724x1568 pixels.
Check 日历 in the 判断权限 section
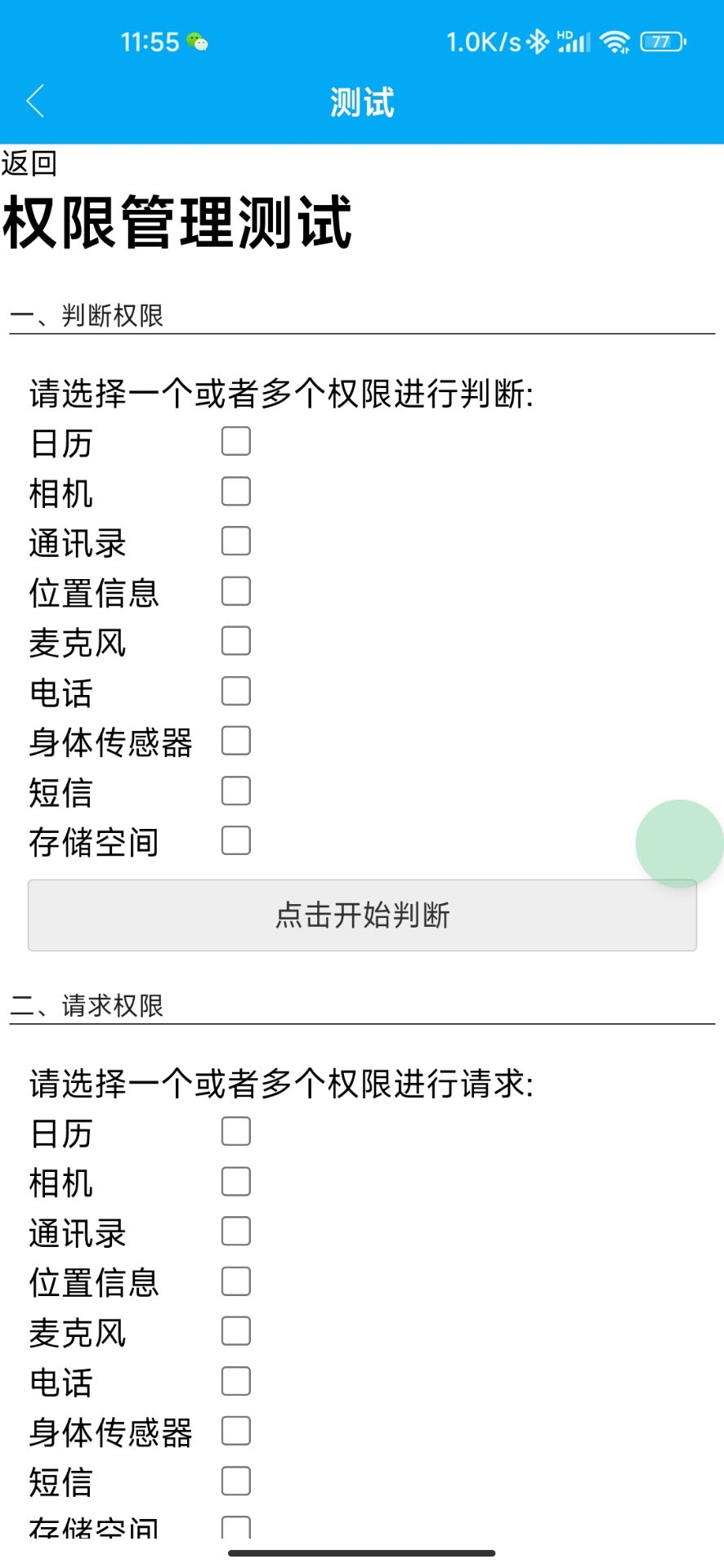236,442
